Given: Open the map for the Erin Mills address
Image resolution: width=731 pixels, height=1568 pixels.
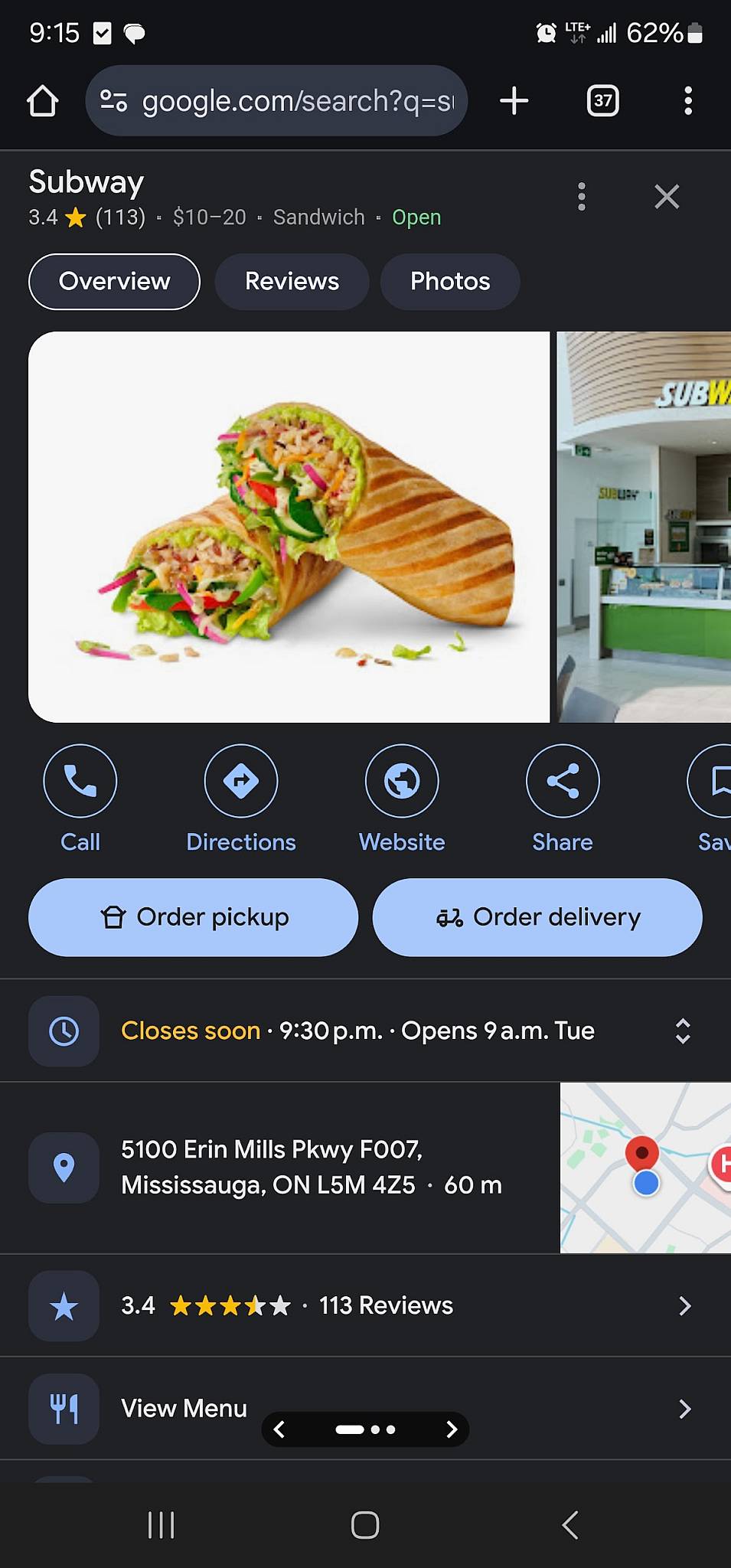Looking at the screenshot, I should pyautogui.click(x=645, y=1168).
